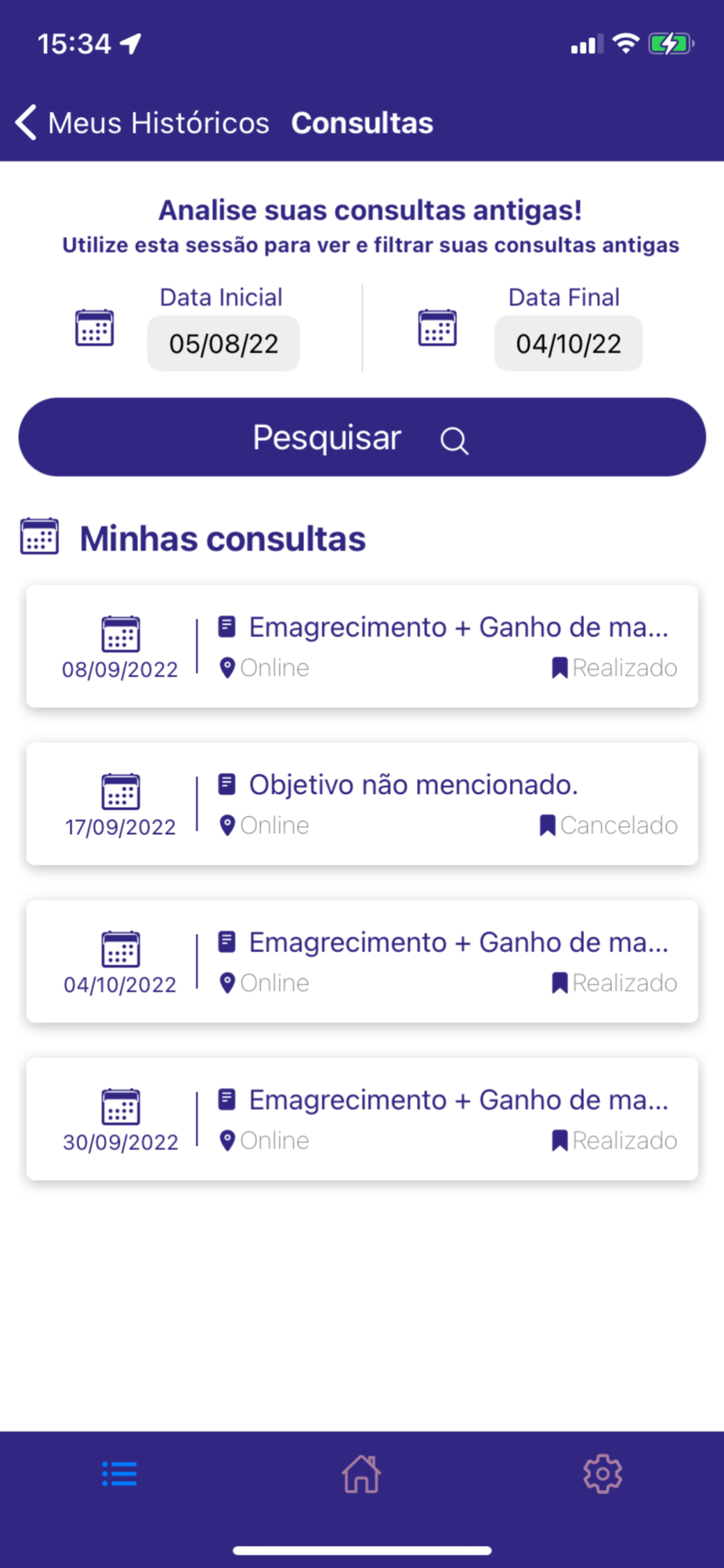The height and width of the screenshot is (1568, 724).
Task: Go back to Meus Históricos
Action: point(142,123)
